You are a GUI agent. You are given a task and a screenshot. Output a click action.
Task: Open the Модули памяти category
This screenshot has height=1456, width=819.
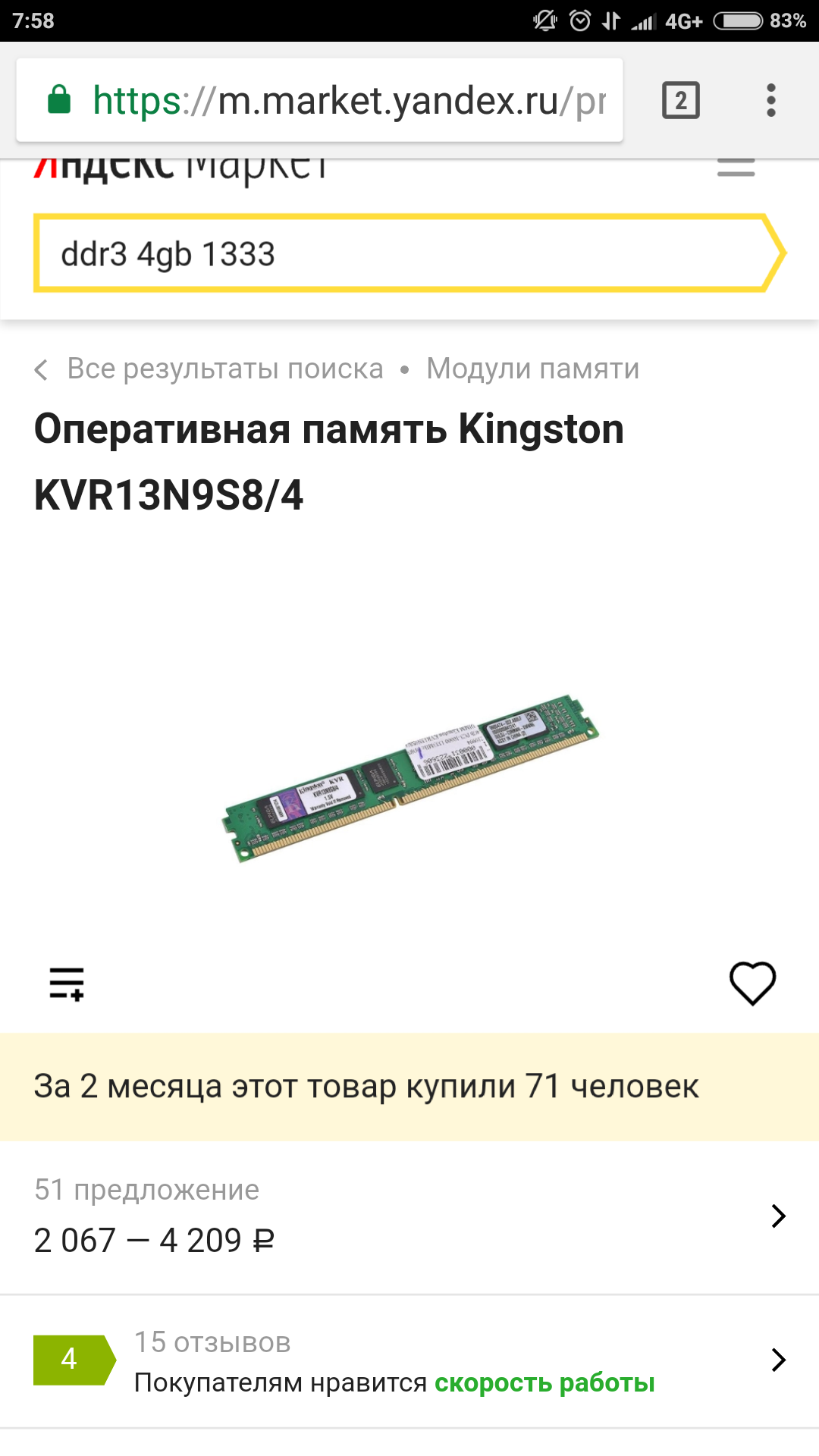tap(532, 369)
